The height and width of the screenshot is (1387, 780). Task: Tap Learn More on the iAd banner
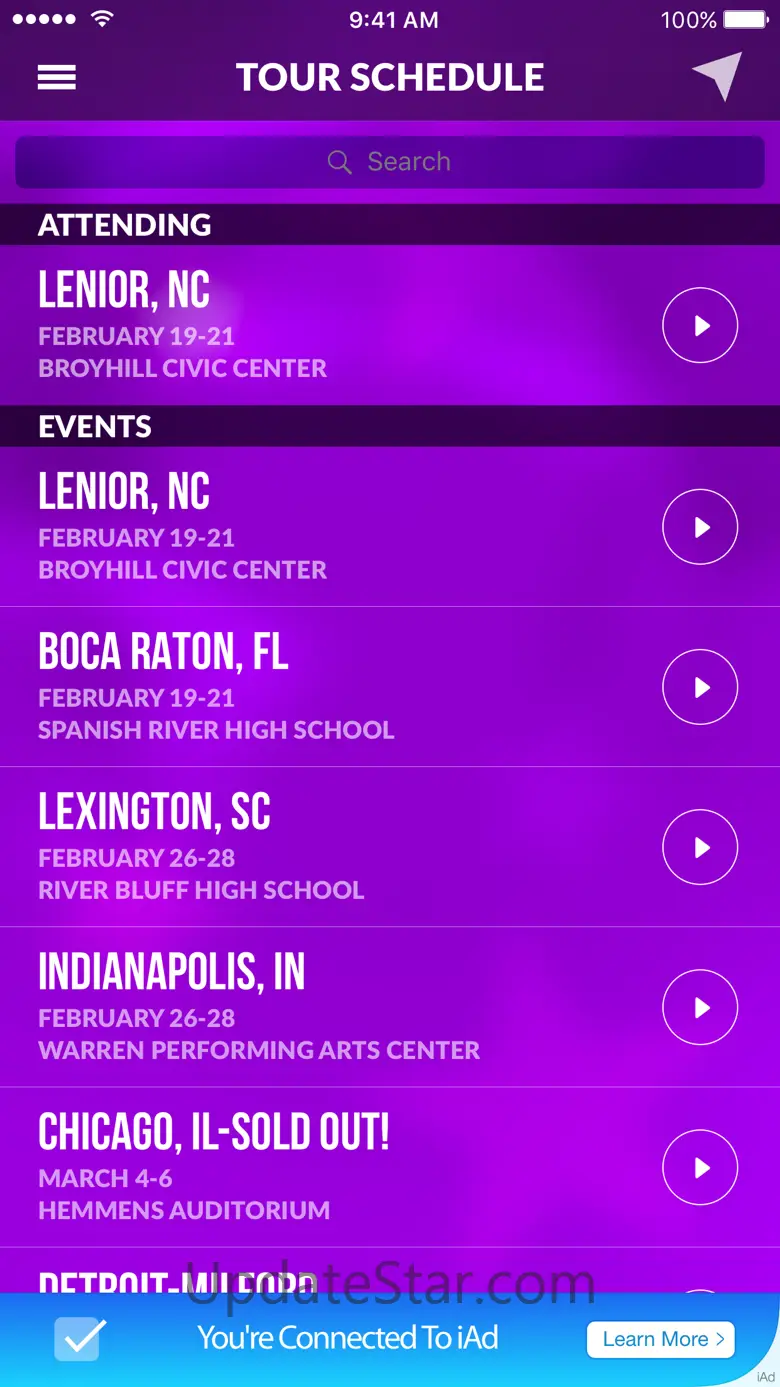(661, 1339)
